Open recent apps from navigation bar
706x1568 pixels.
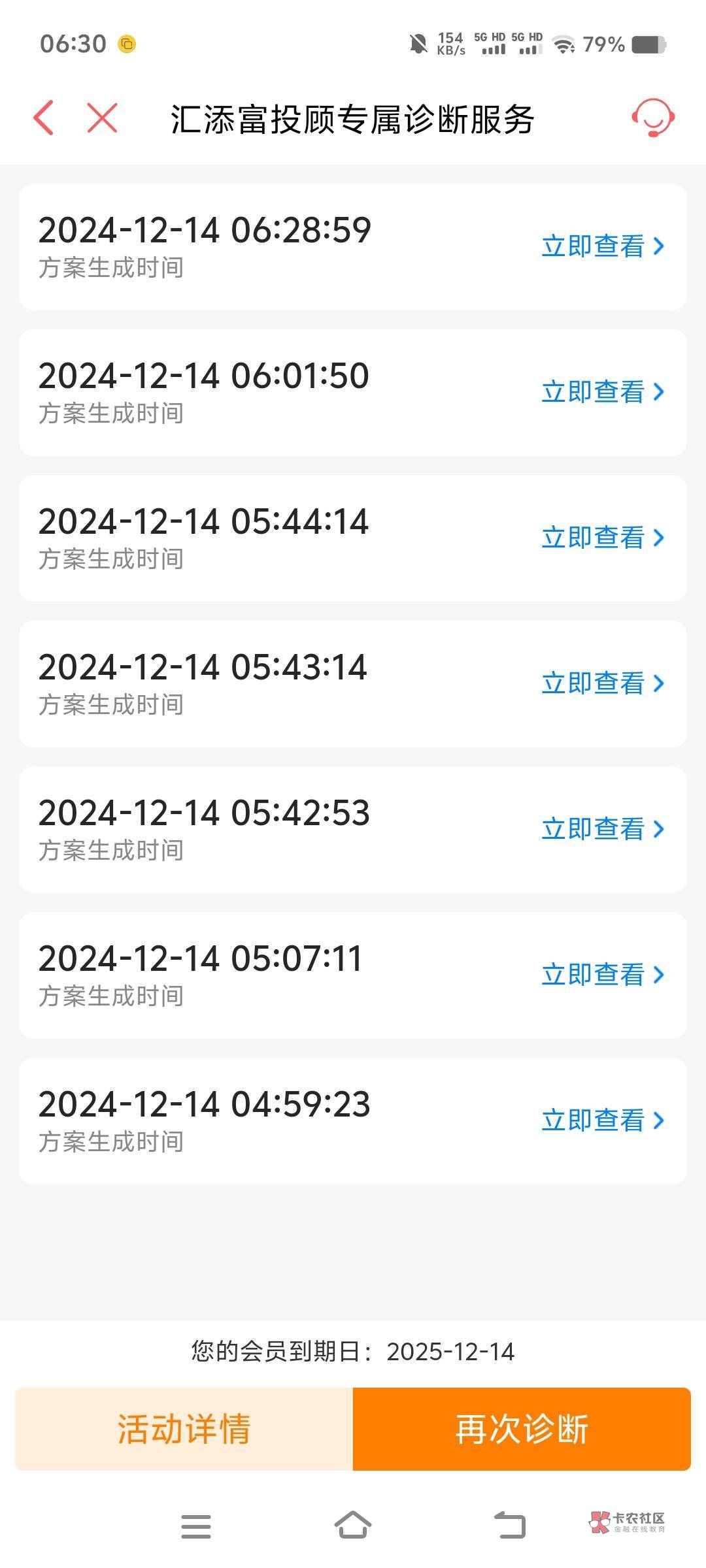pos(196,1527)
